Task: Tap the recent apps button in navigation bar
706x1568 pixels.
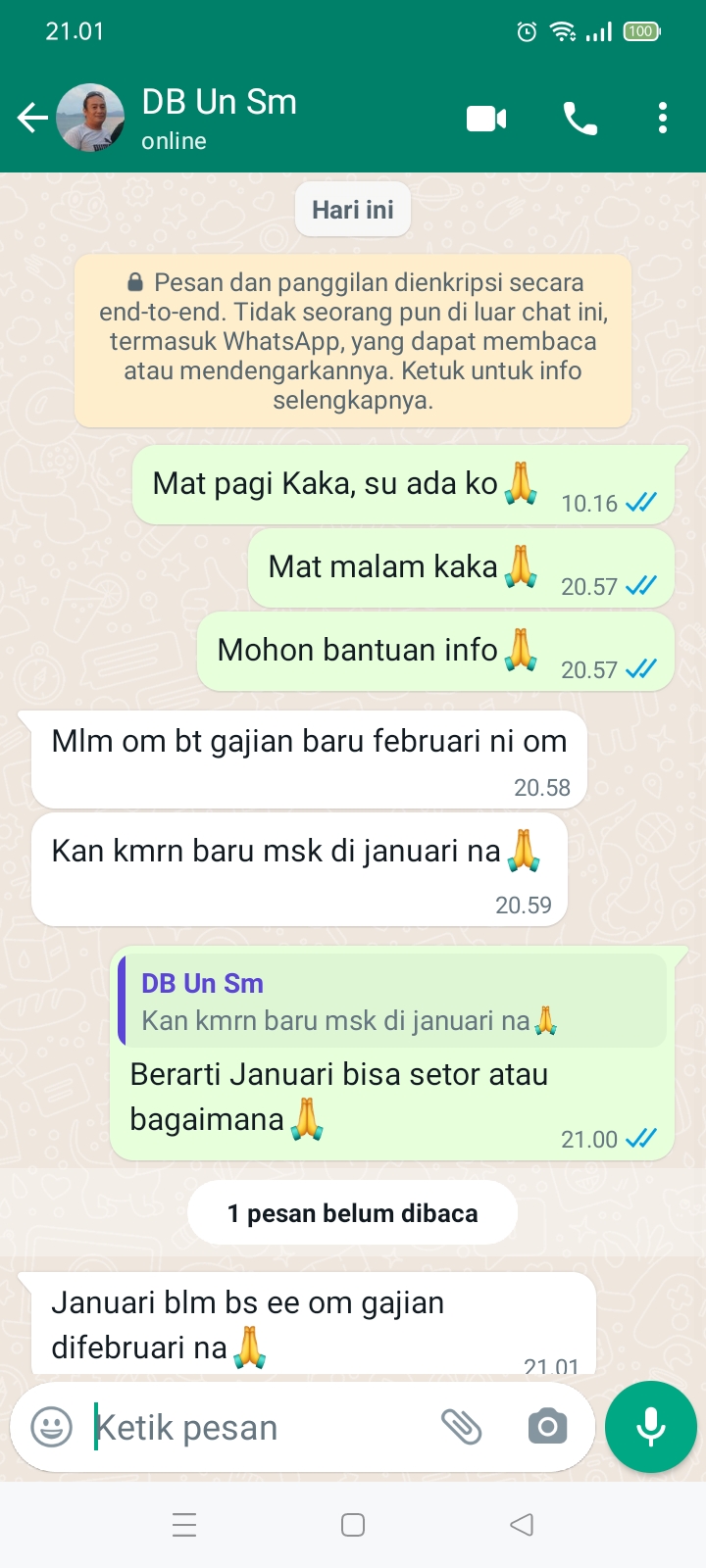Action: (183, 1525)
